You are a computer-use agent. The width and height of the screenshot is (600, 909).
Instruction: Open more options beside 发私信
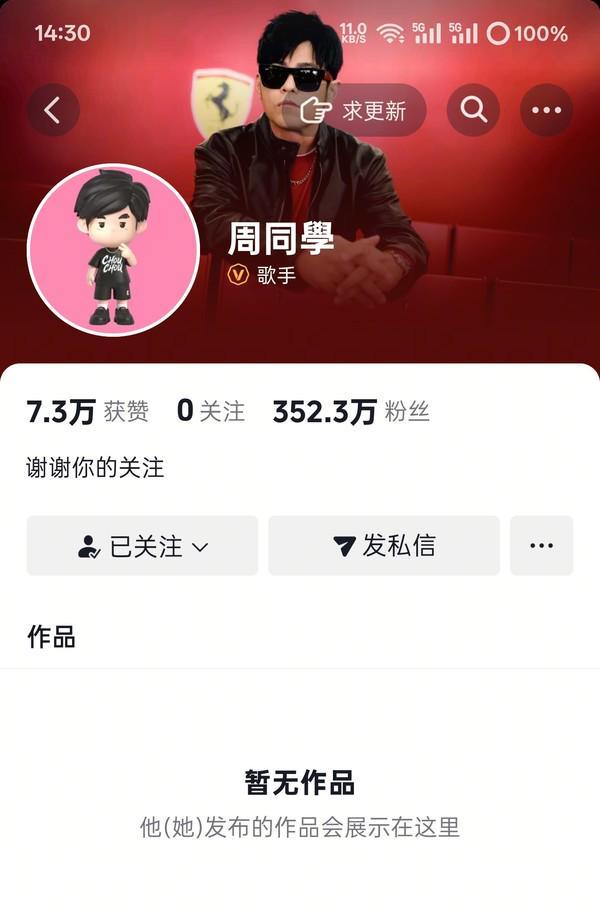[541, 546]
